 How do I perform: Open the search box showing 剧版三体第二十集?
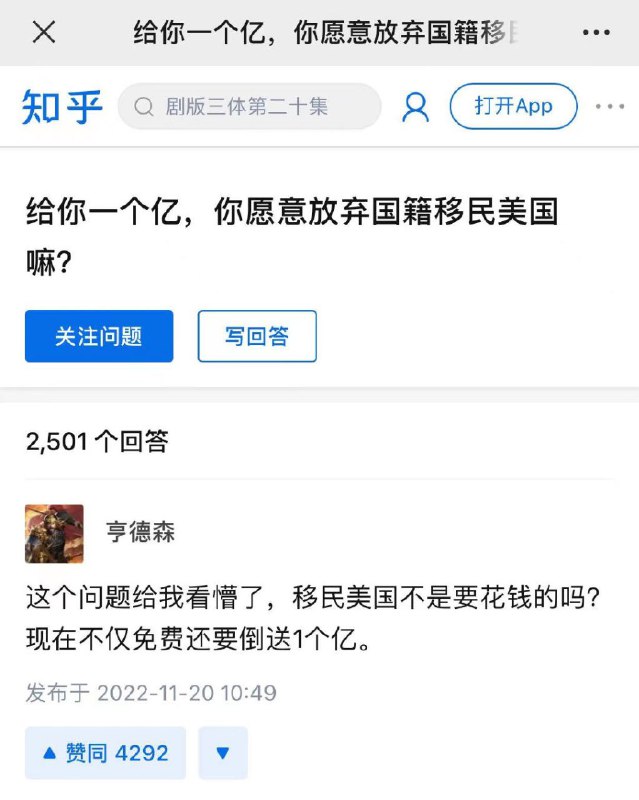tap(249, 106)
